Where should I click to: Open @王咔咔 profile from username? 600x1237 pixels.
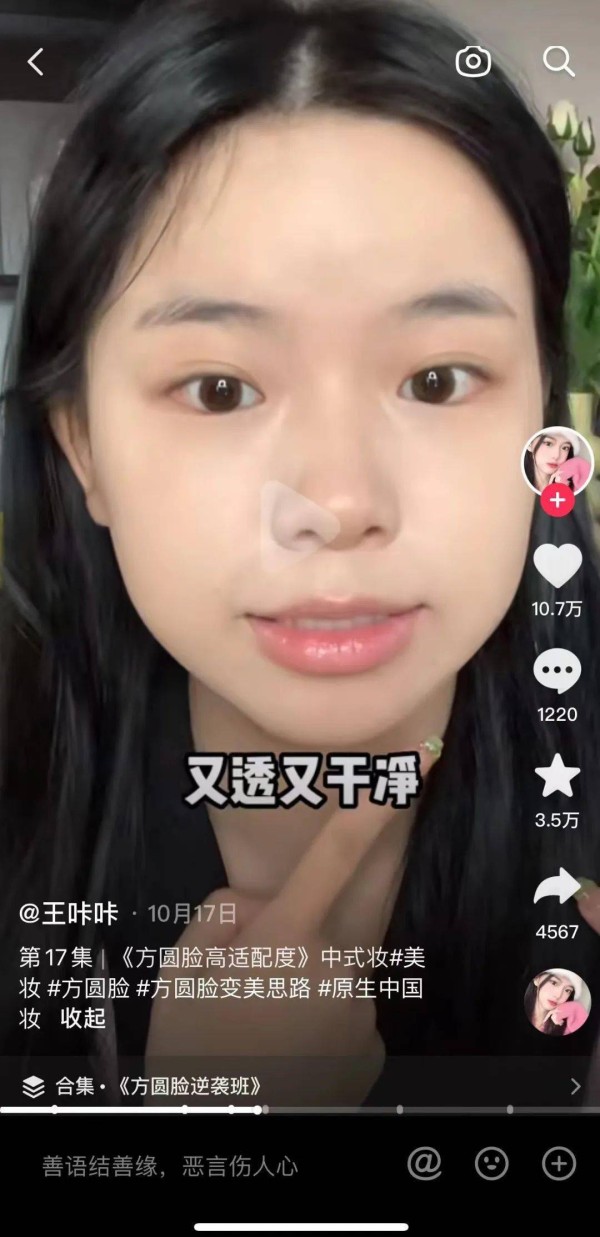(69, 913)
